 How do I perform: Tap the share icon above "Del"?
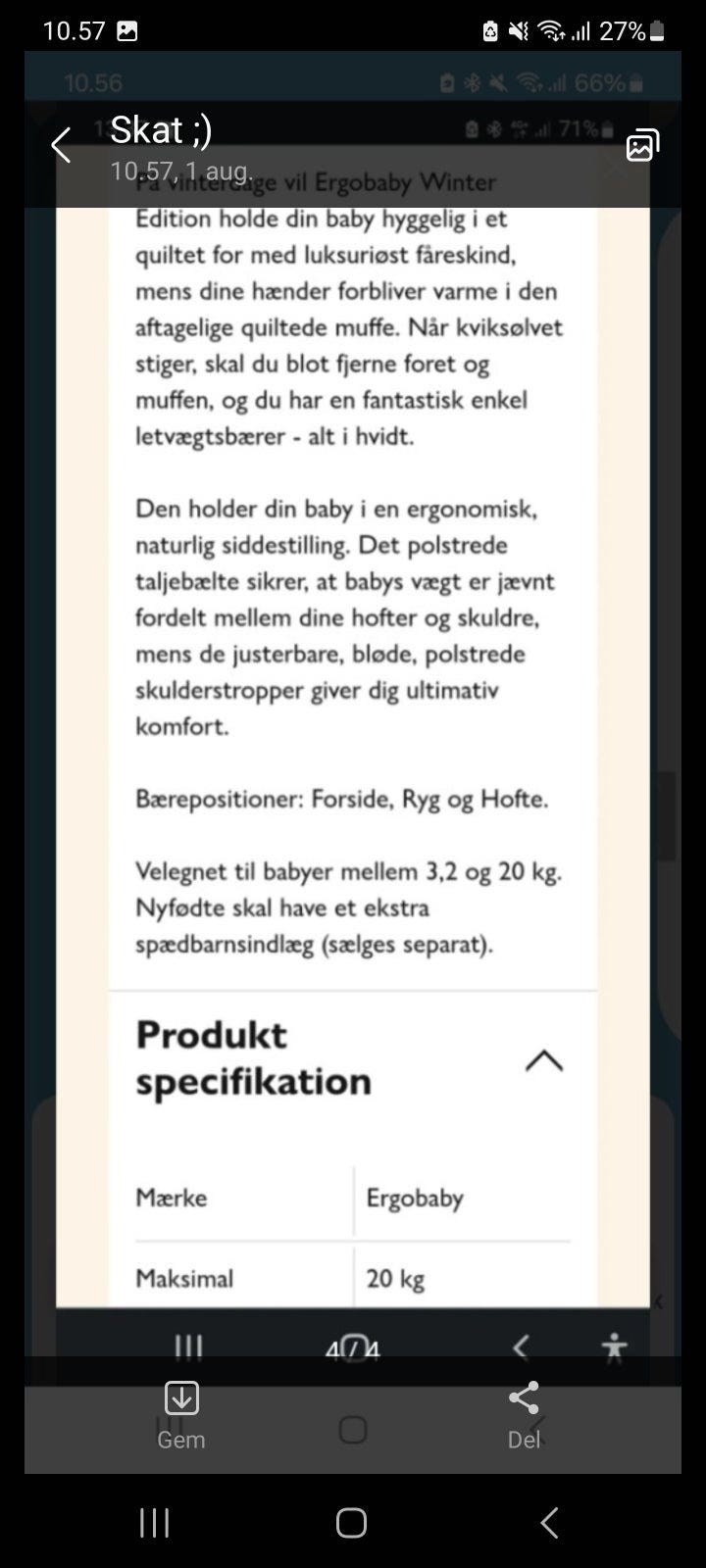click(525, 1396)
